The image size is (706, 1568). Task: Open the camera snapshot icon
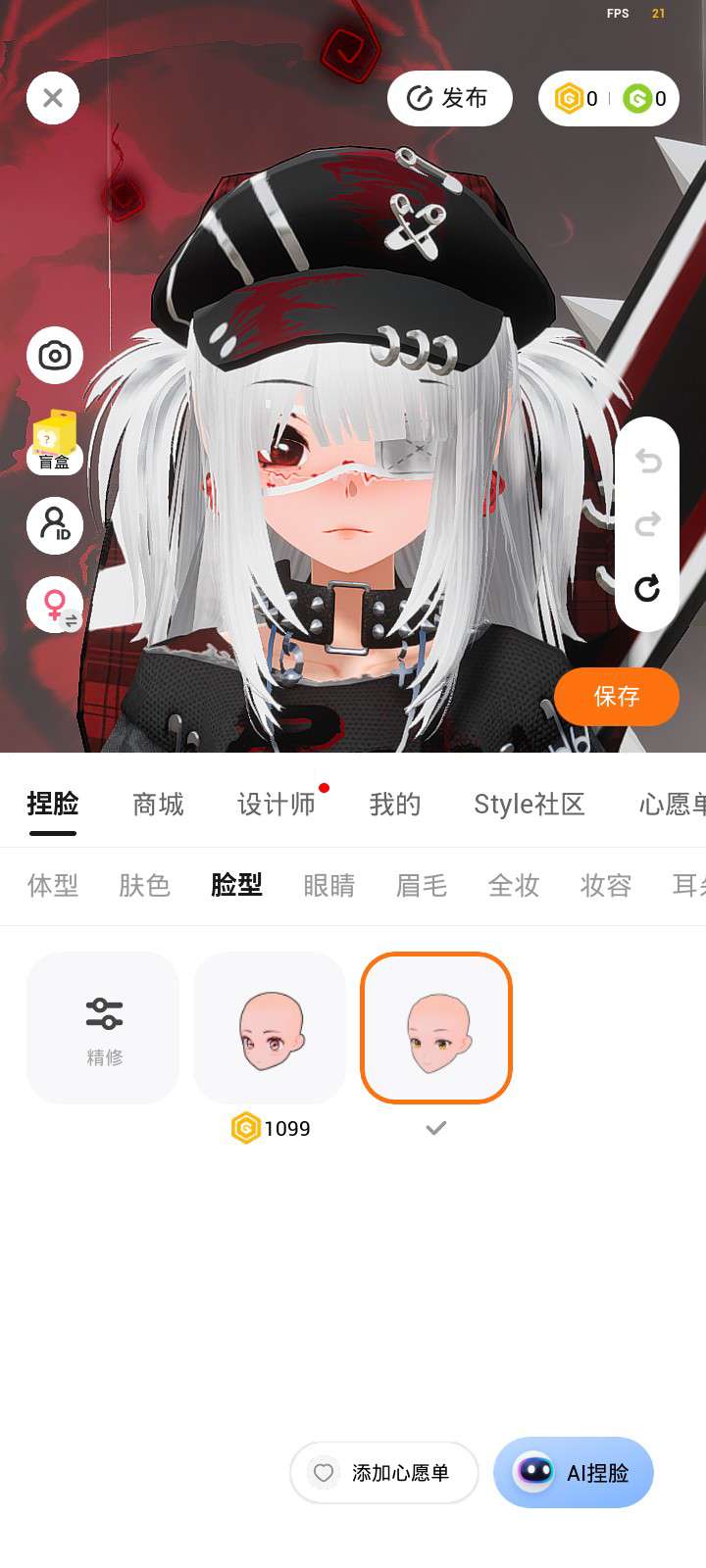[x=55, y=355]
